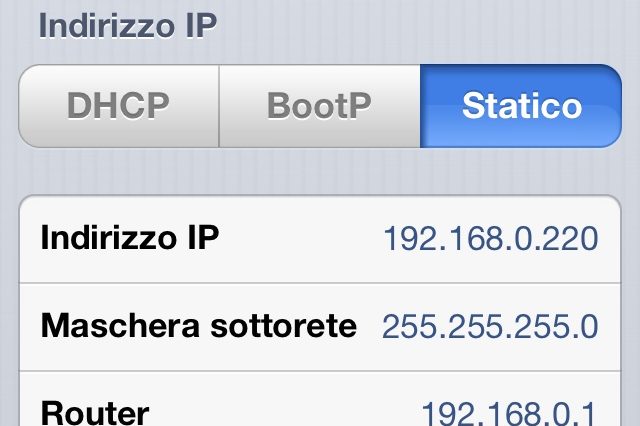This screenshot has width=640, height=426.
Task: Edit the Maschera sottorete field
Action: (x=490, y=326)
